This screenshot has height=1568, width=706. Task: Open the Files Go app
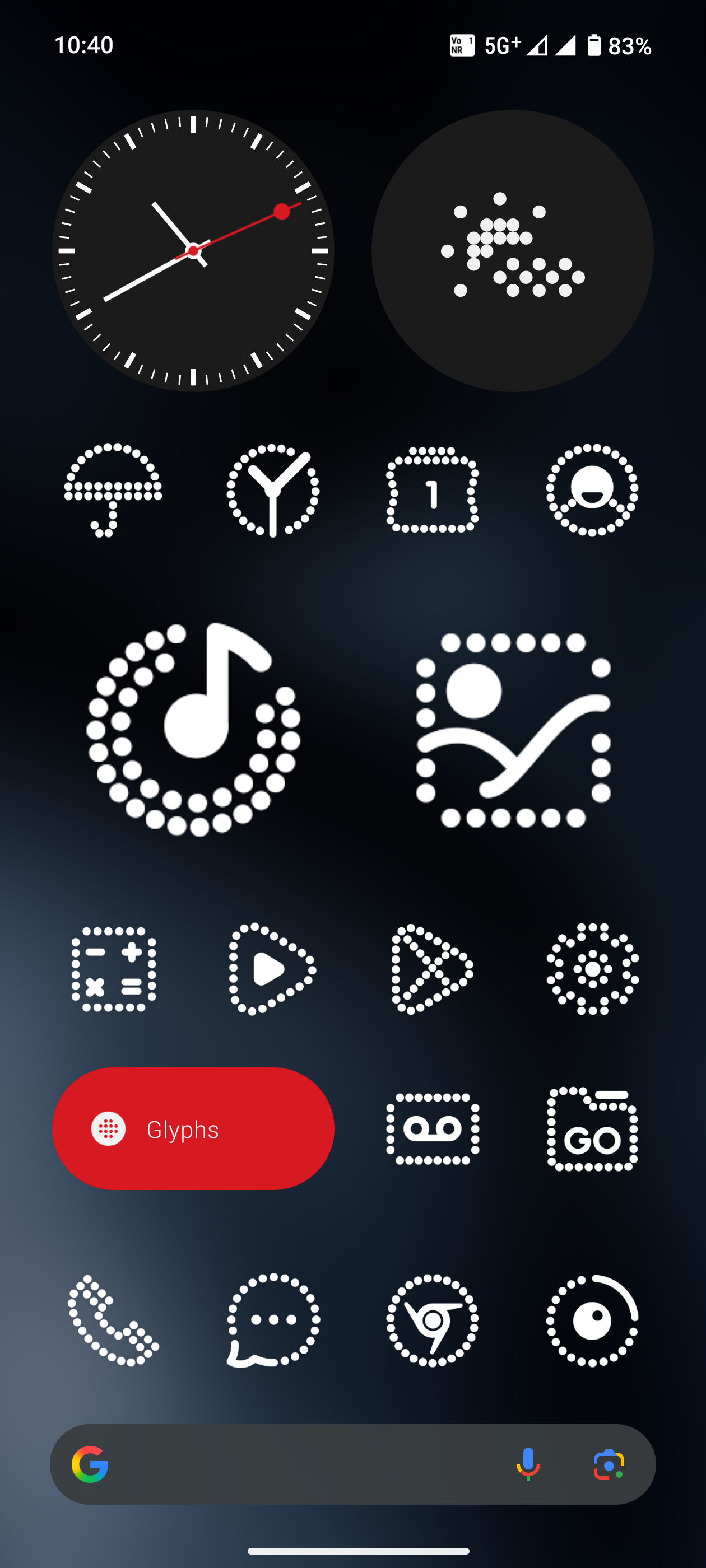tap(592, 1128)
